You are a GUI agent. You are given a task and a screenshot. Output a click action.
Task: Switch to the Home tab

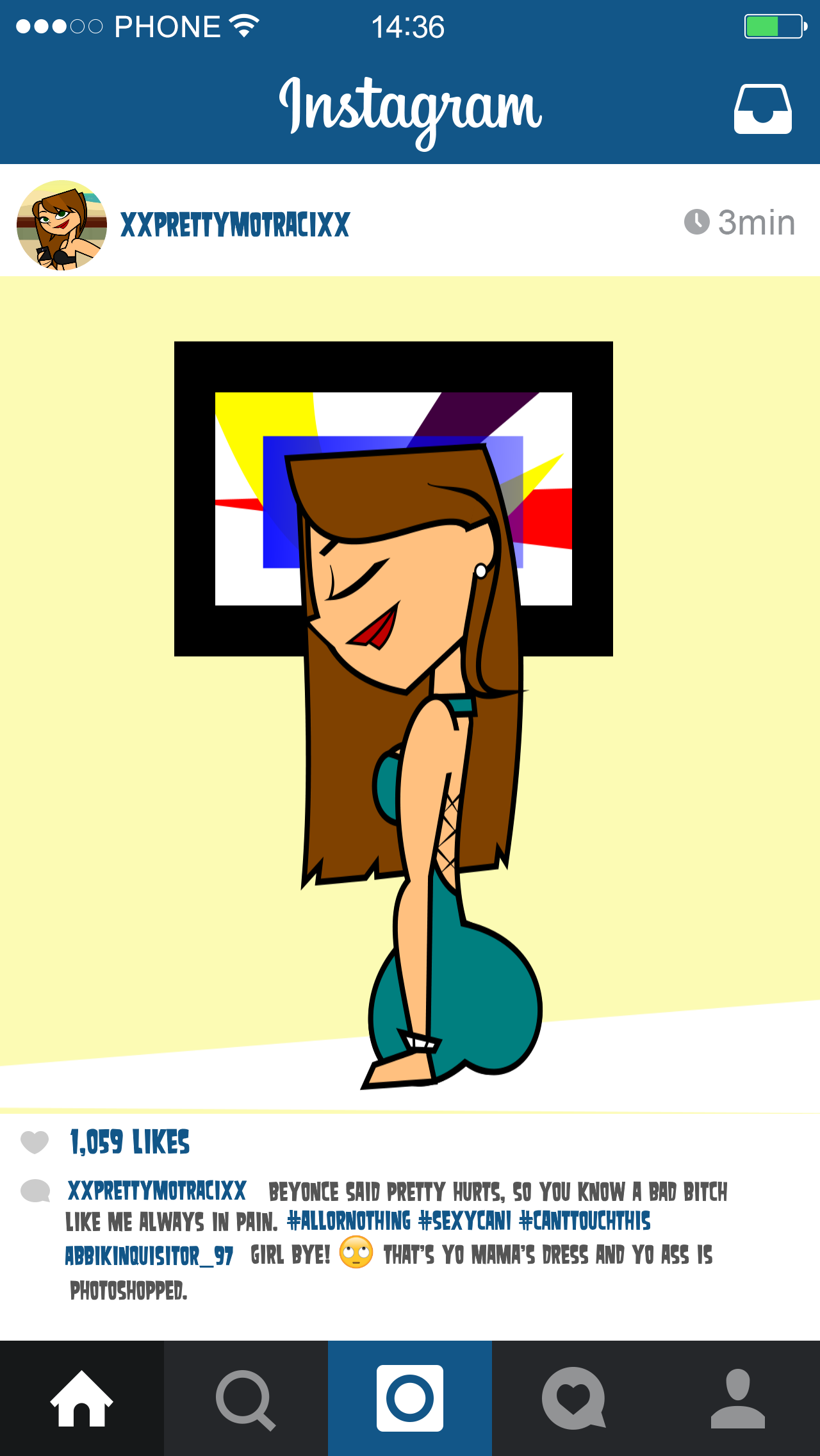[x=82, y=1398]
